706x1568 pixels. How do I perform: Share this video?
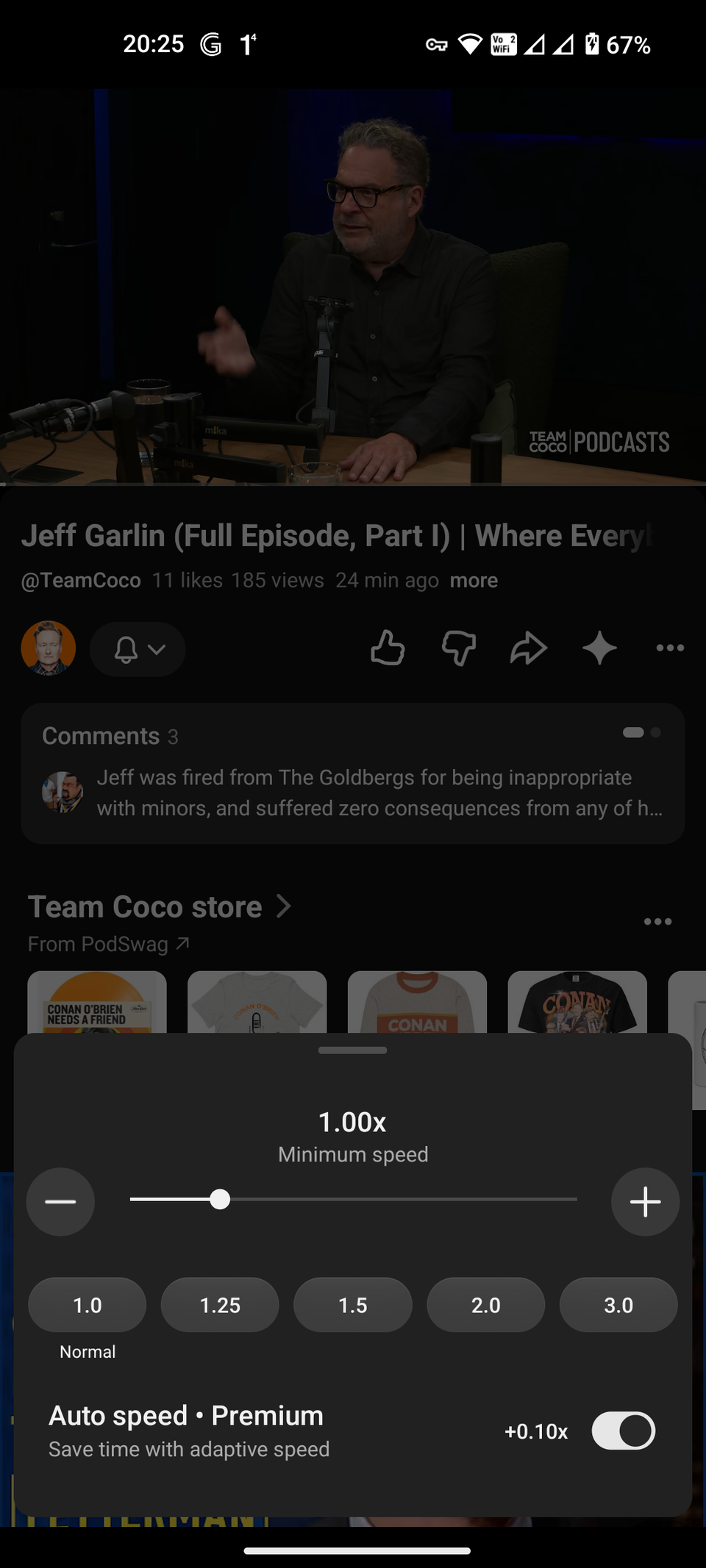529,648
